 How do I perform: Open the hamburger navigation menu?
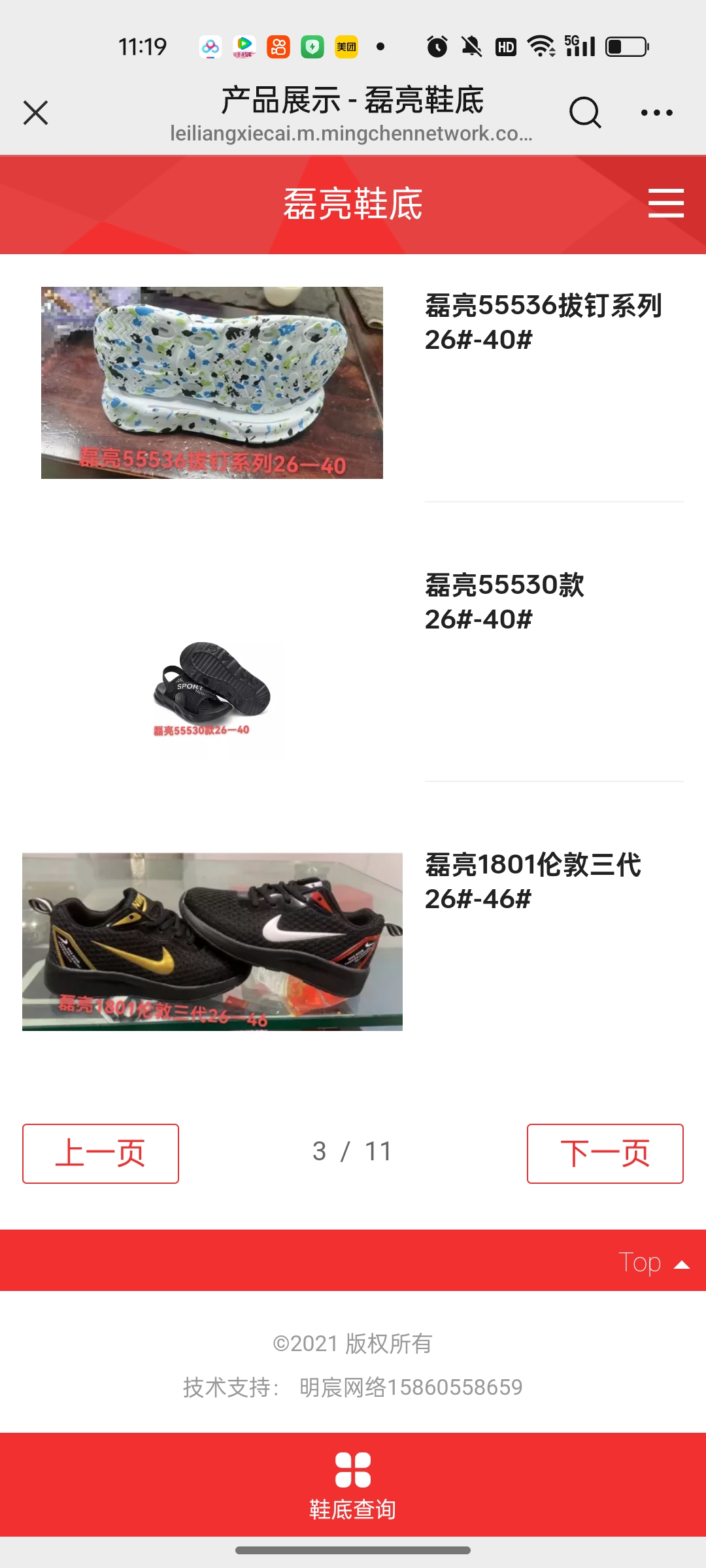point(665,203)
